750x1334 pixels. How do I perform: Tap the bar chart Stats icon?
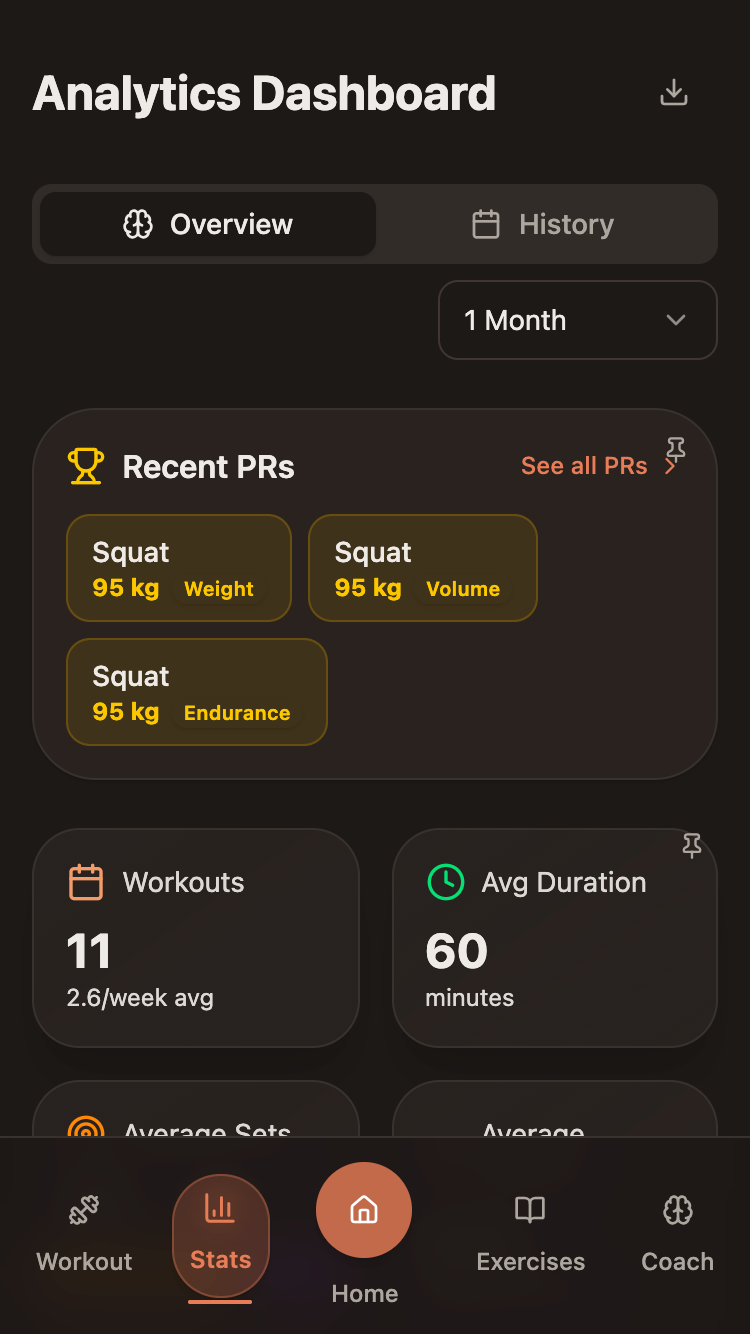pyautogui.click(x=220, y=1209)
